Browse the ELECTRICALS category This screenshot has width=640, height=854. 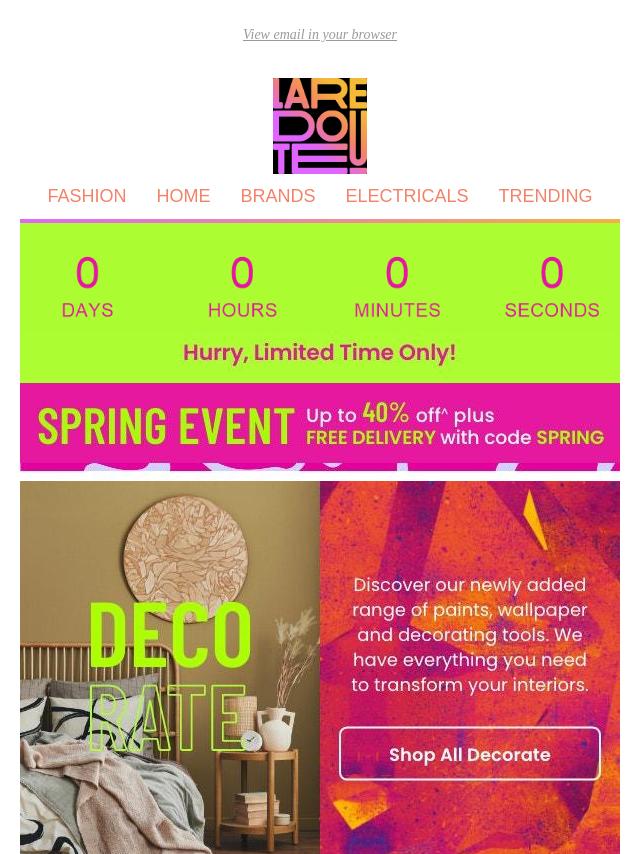point(406,196)
